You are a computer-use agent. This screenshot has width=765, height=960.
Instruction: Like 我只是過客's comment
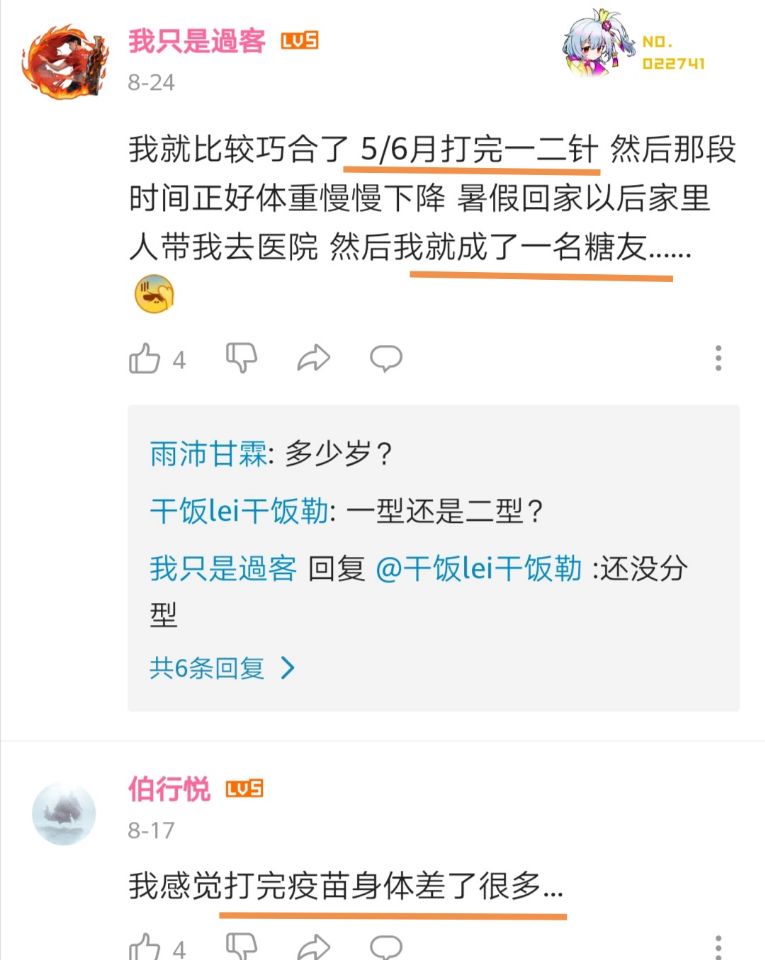pyautogui.click(x=145, y=358)
